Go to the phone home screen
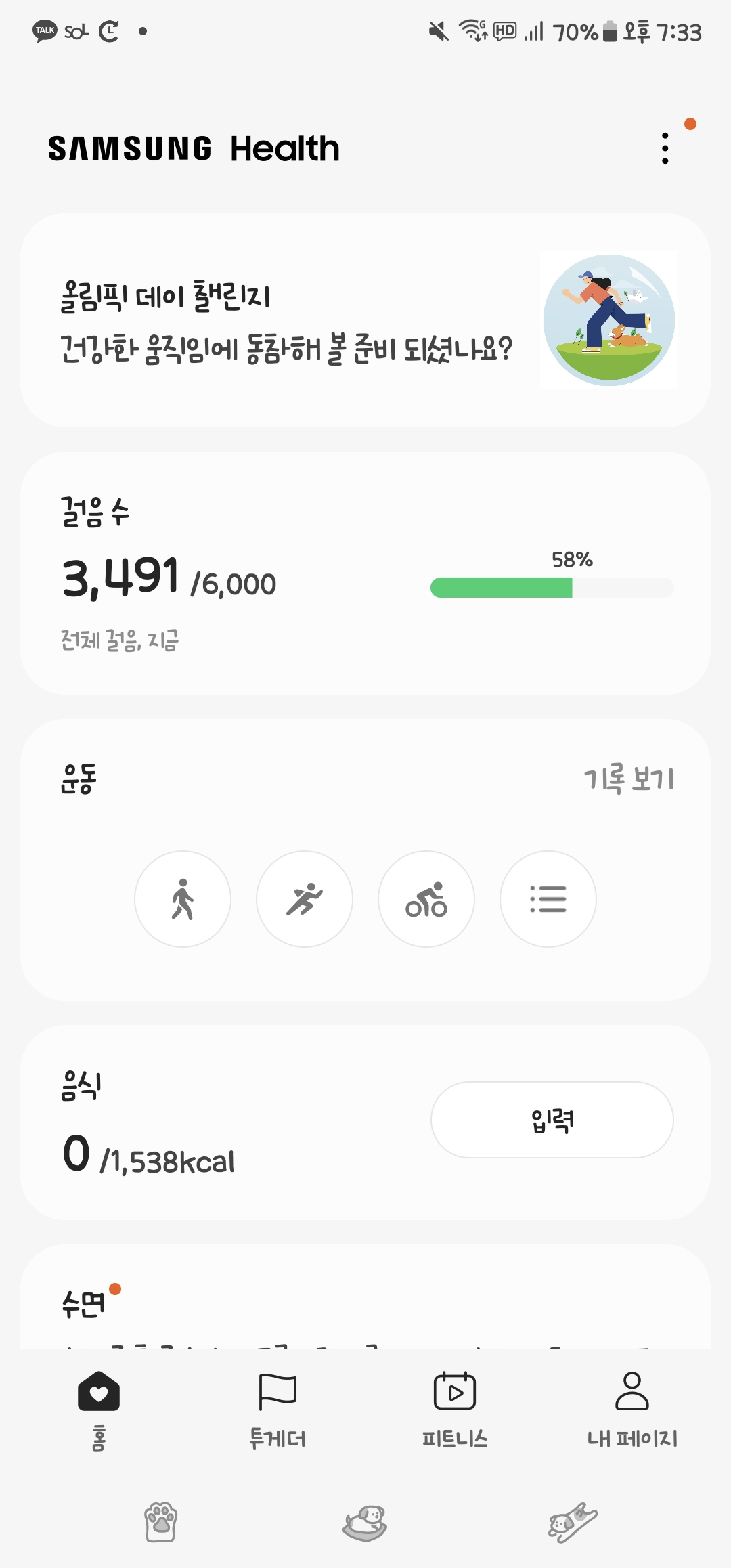This screenshot has width=731, height=1568. 365,1523
